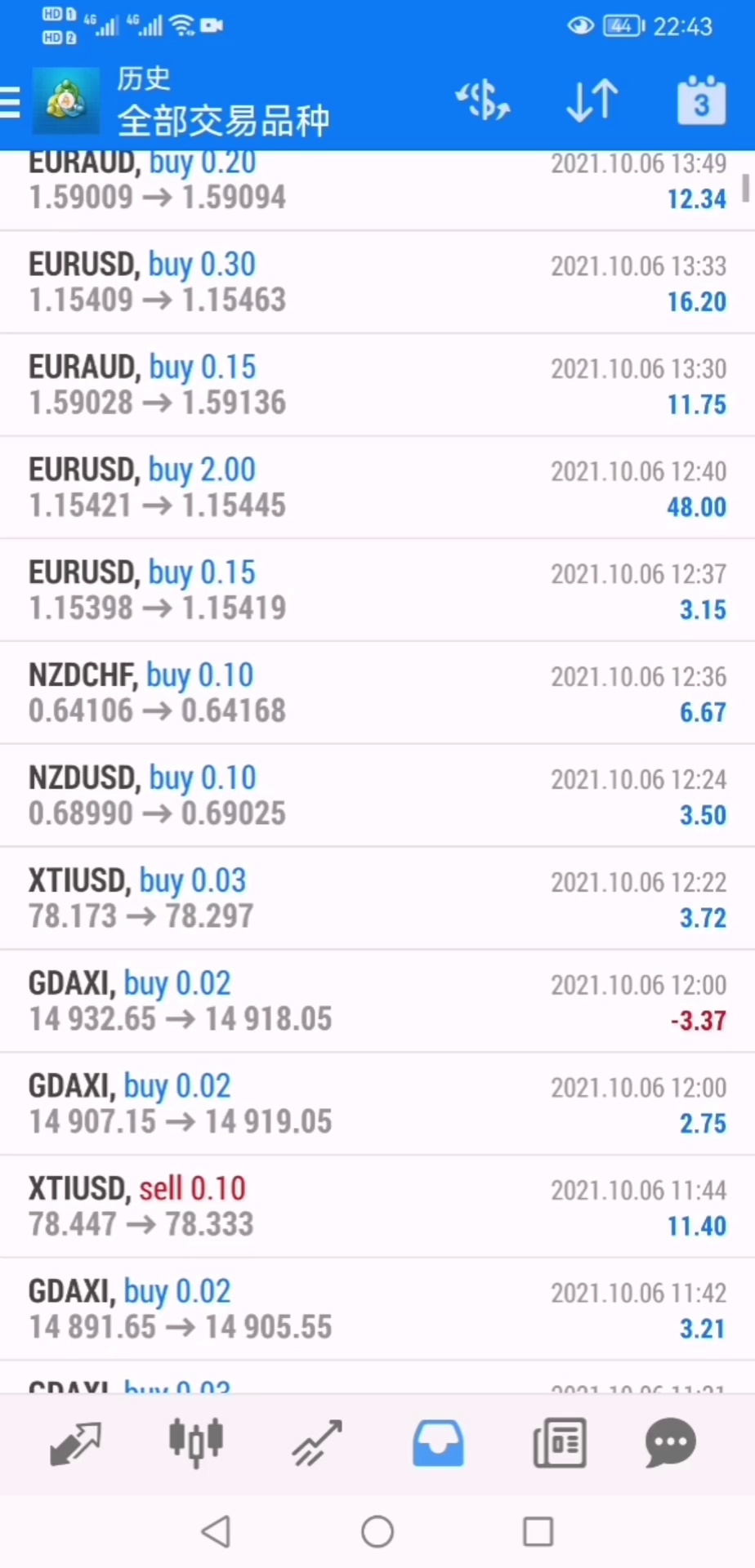Open the EURUSD buy 0.30 trade
The width and height of the screenshot is (755, 1568).
(377, 283)
